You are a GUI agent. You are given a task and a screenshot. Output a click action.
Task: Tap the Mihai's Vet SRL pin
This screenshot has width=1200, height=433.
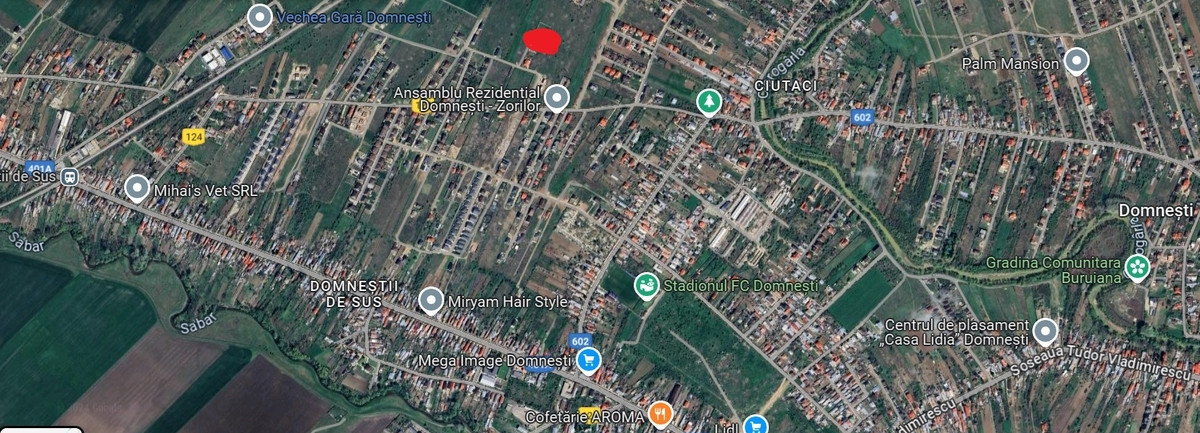click(137, 187)
